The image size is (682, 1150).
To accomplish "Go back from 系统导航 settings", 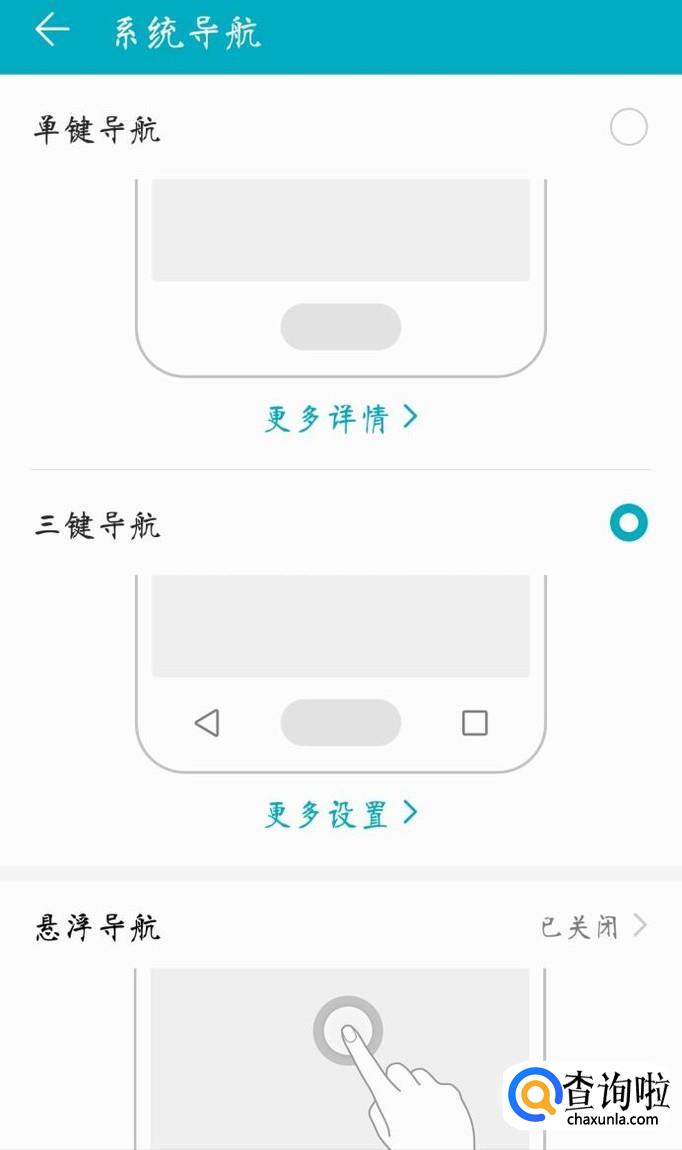I will [x=52, y=30].
